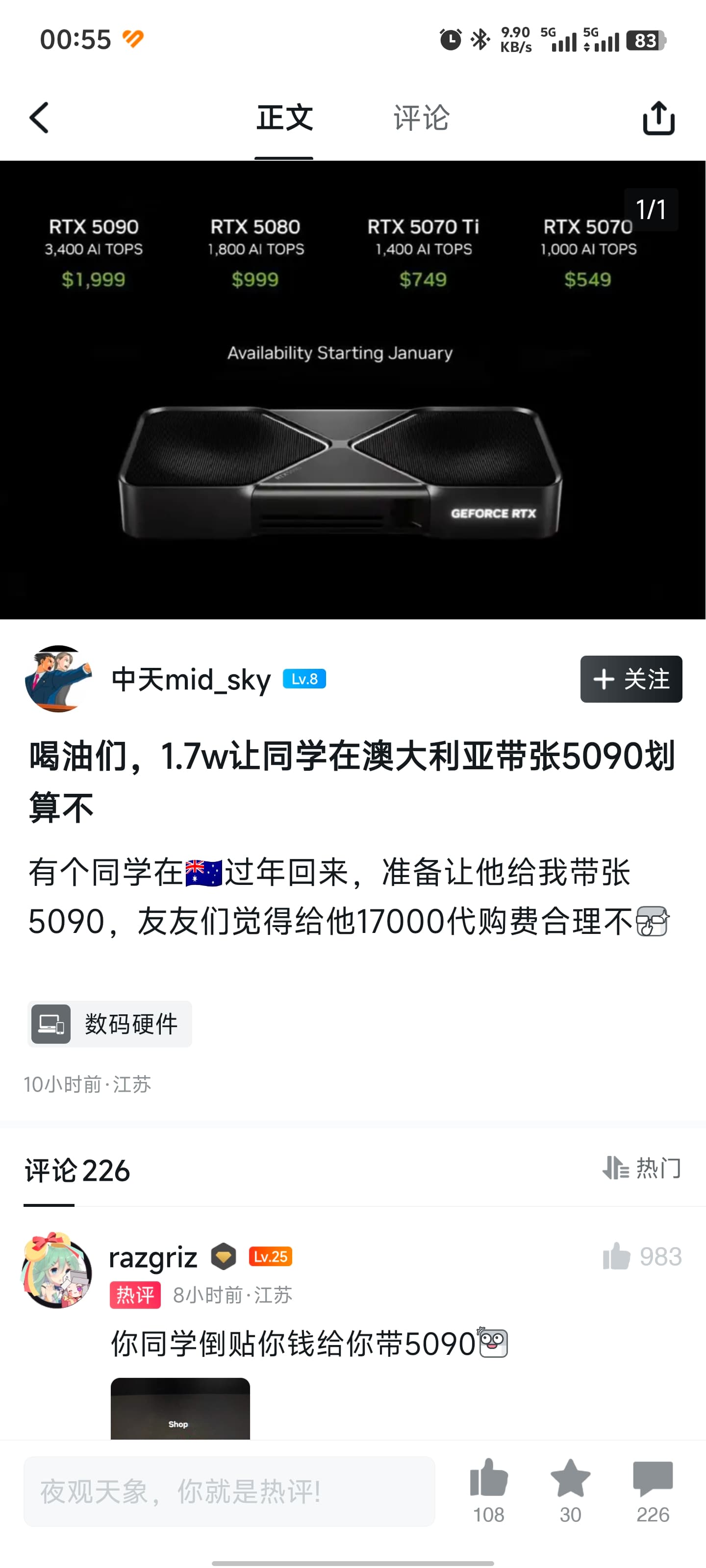This screenshot has width=706, height=1568.
Task: Open razgriz's avatar profile
Action: pyautogui.click(x=57, y=1271)
